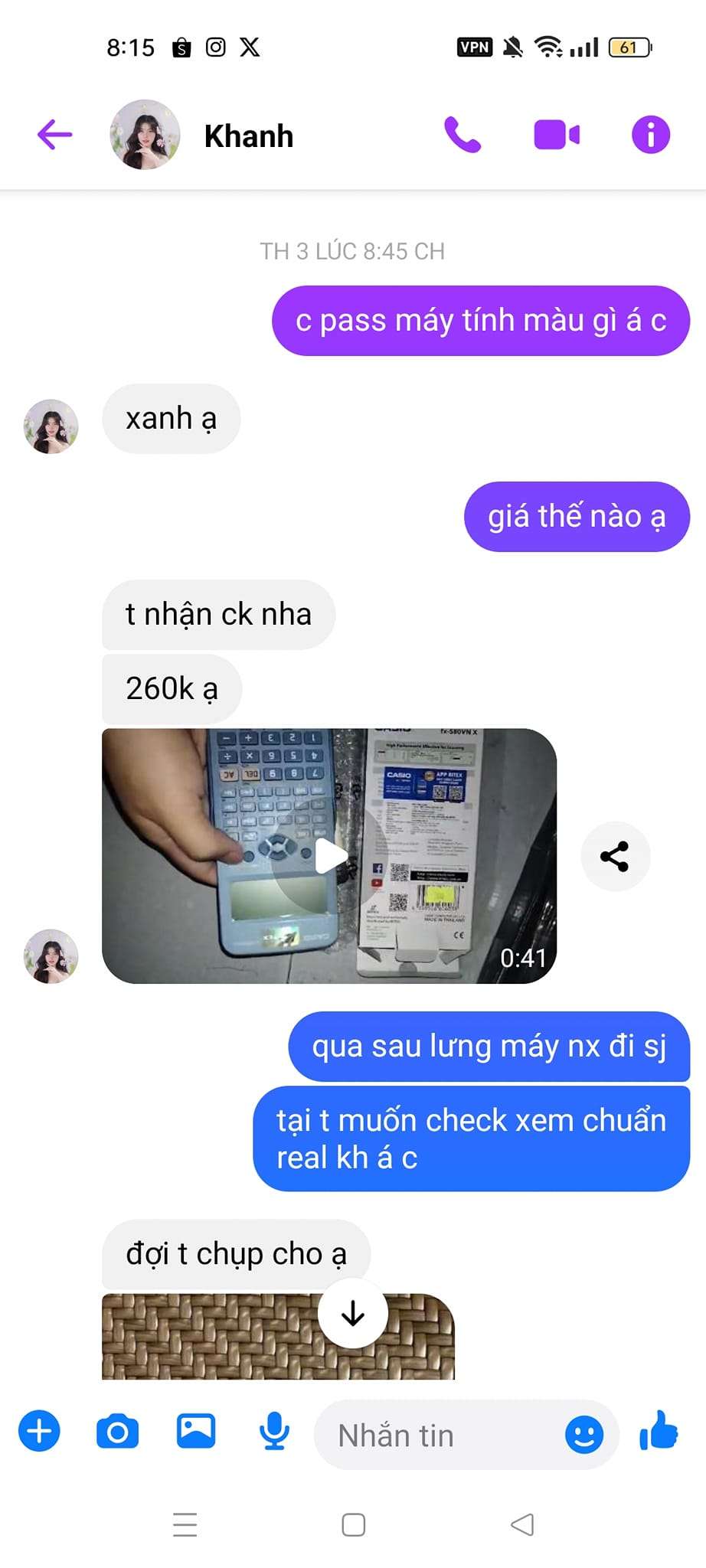The height and width of the screenshot is (1568, 706).
Task: Send a thumbs-up like
Action: (x=659, y=1431)
